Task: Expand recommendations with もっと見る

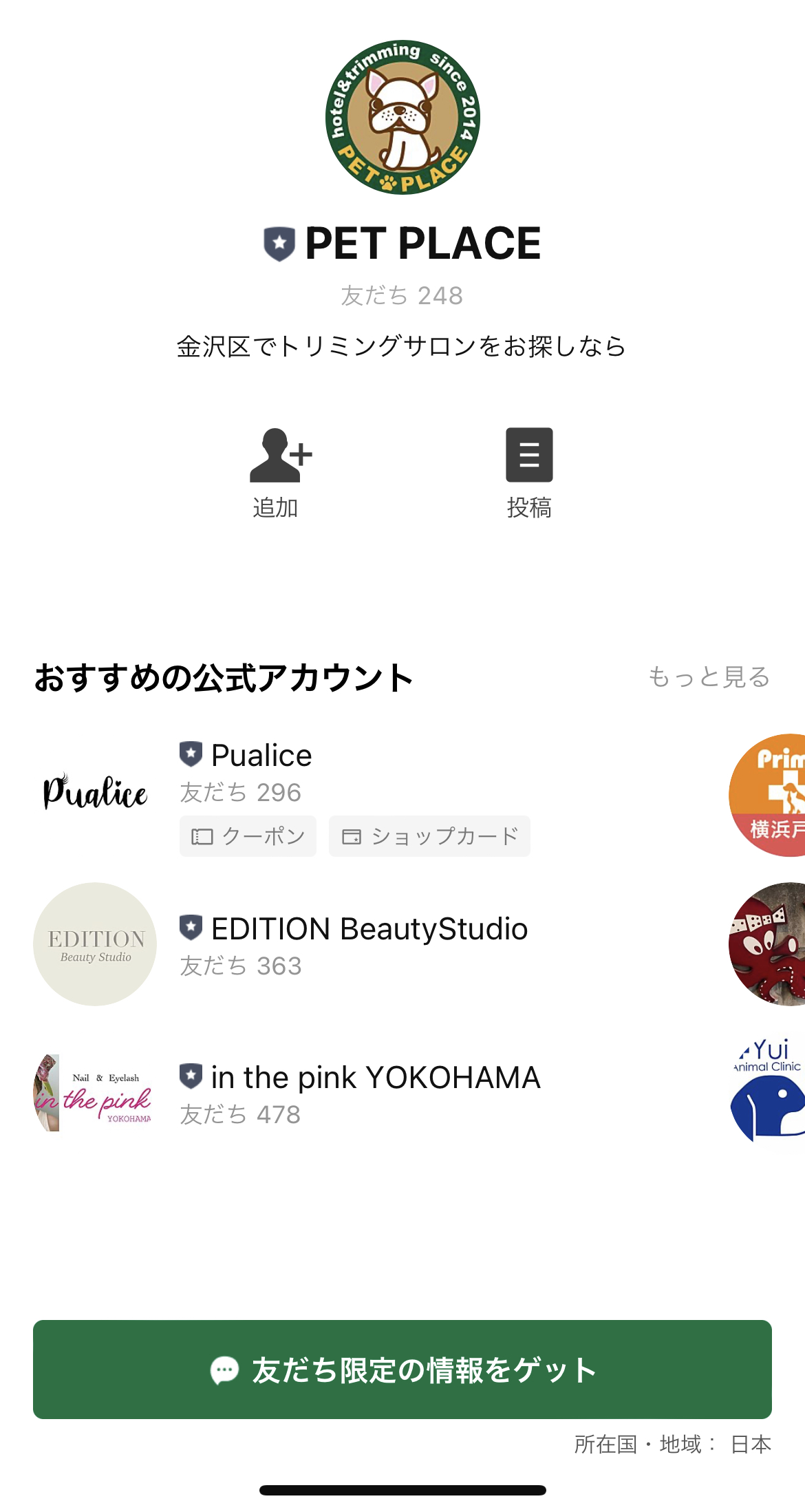Action: pos(711,678)
